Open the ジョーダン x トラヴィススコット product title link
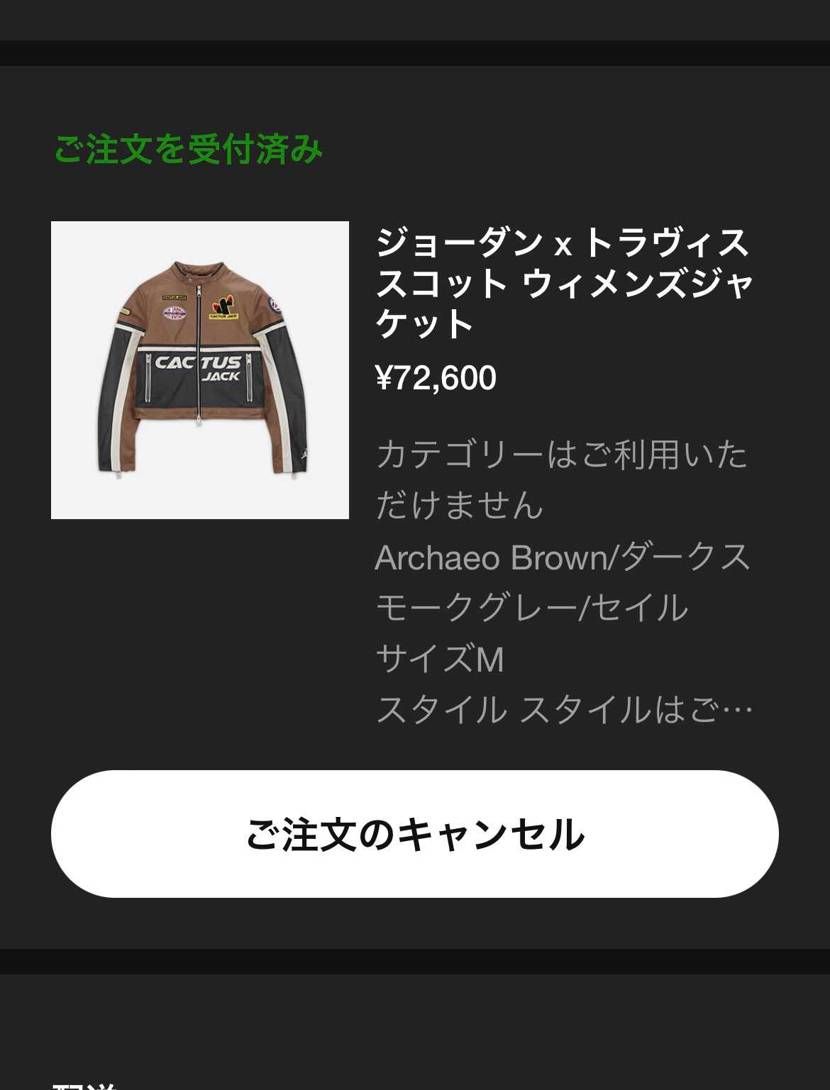The height and width of the screenshot is (1090, 830). [x=565, y=283]
